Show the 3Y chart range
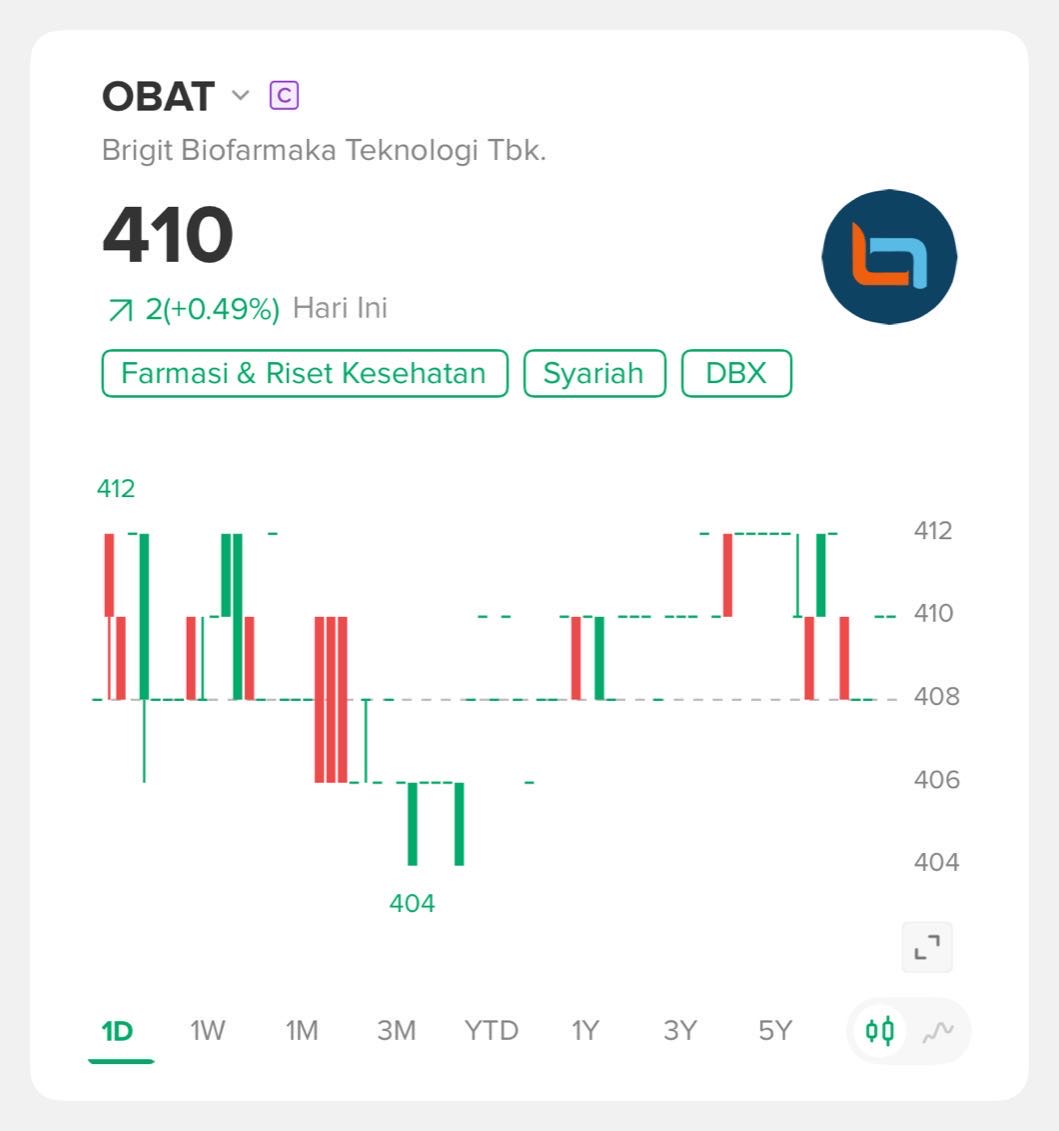Viewport: 1059px width, 1131px height. pos(680,1031)
